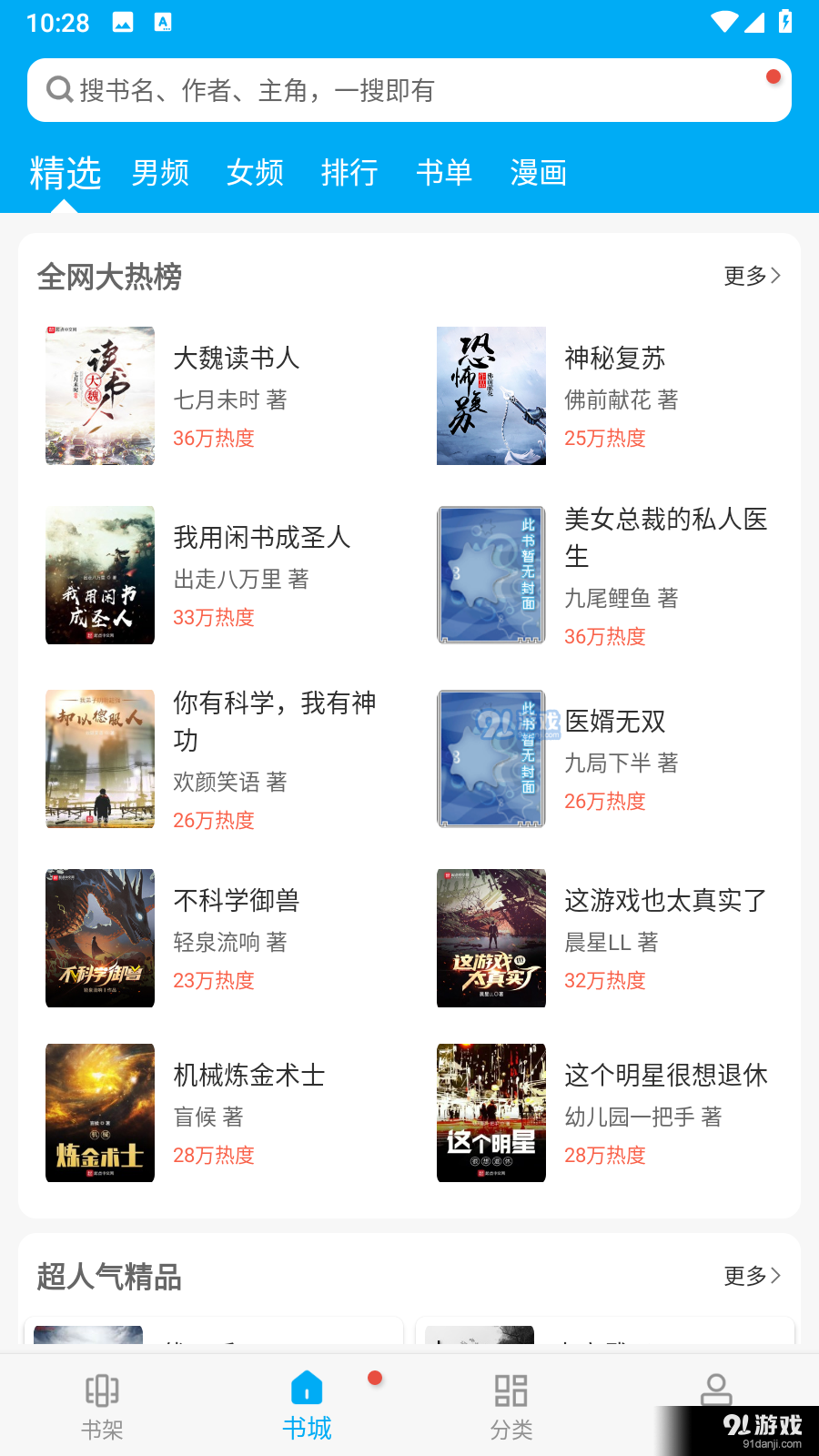
Task: Click the magnifier icon in the search bar
Action: [x=60, y=88]
